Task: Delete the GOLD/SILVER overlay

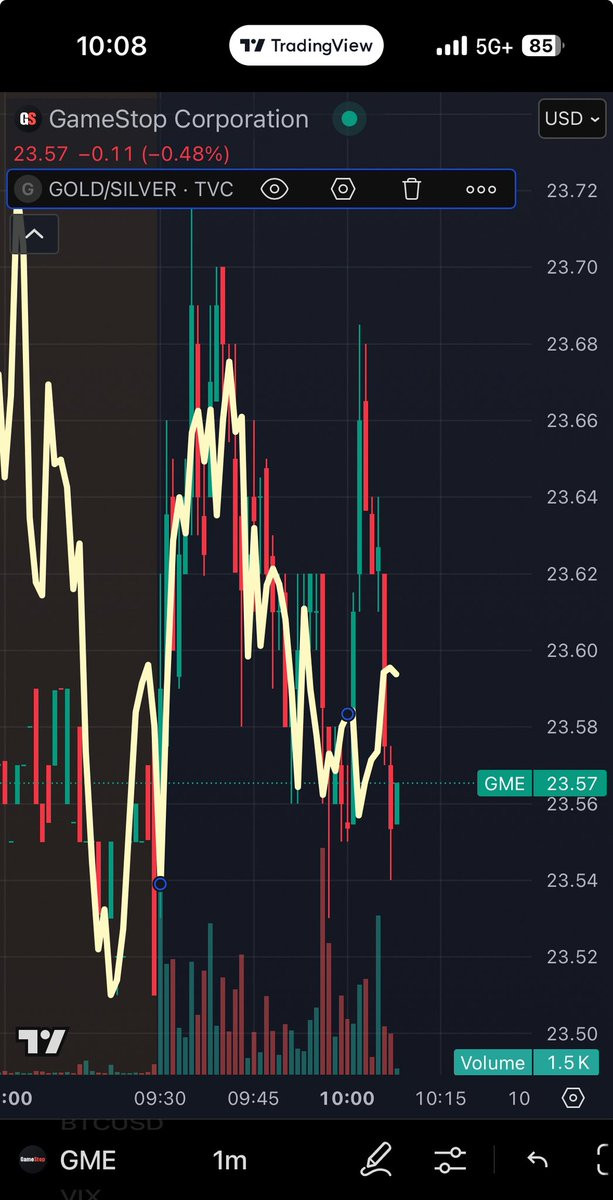Action: point(412,189)
